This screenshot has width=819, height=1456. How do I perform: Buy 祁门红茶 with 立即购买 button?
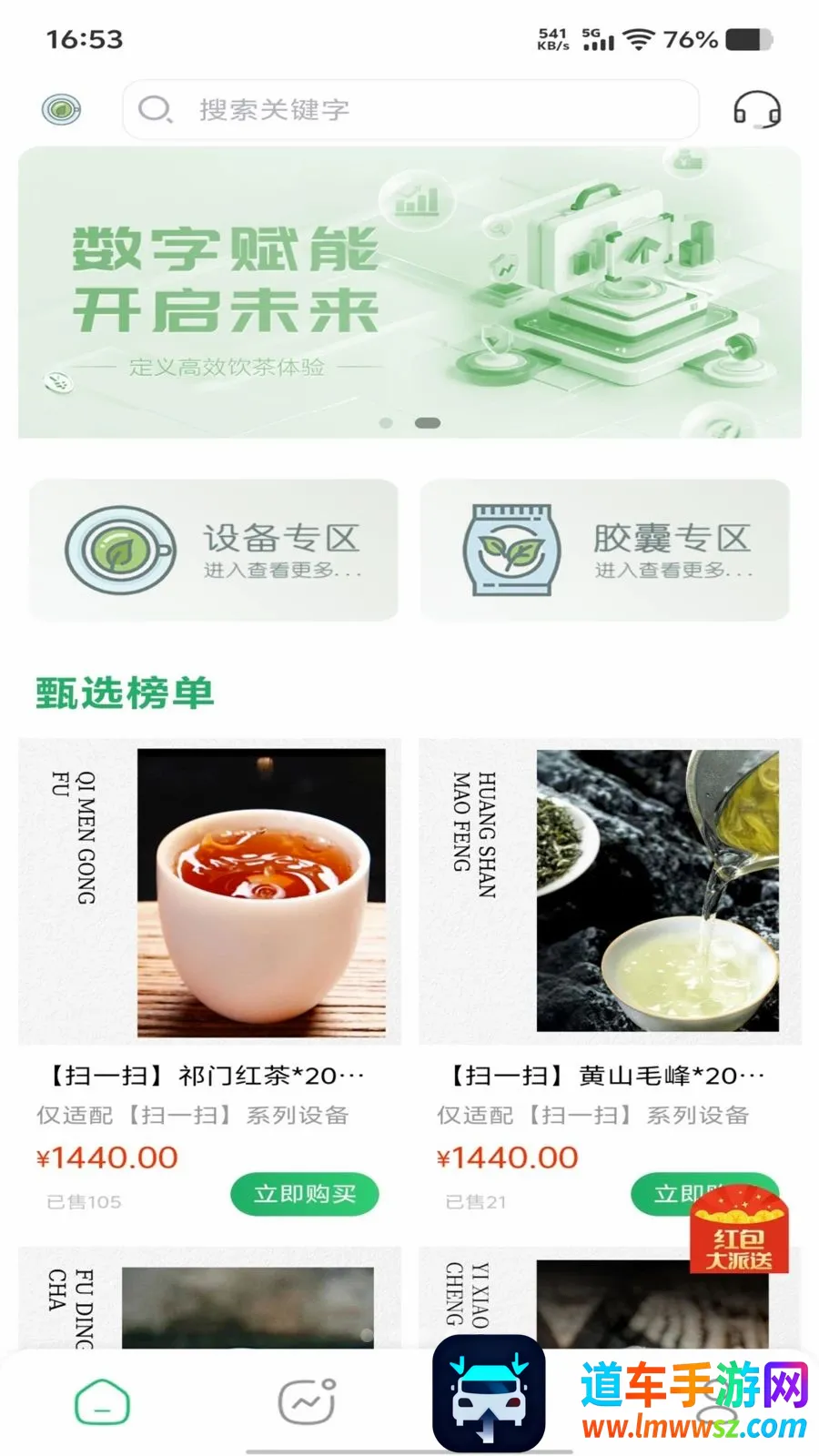tap(304, 1194)
